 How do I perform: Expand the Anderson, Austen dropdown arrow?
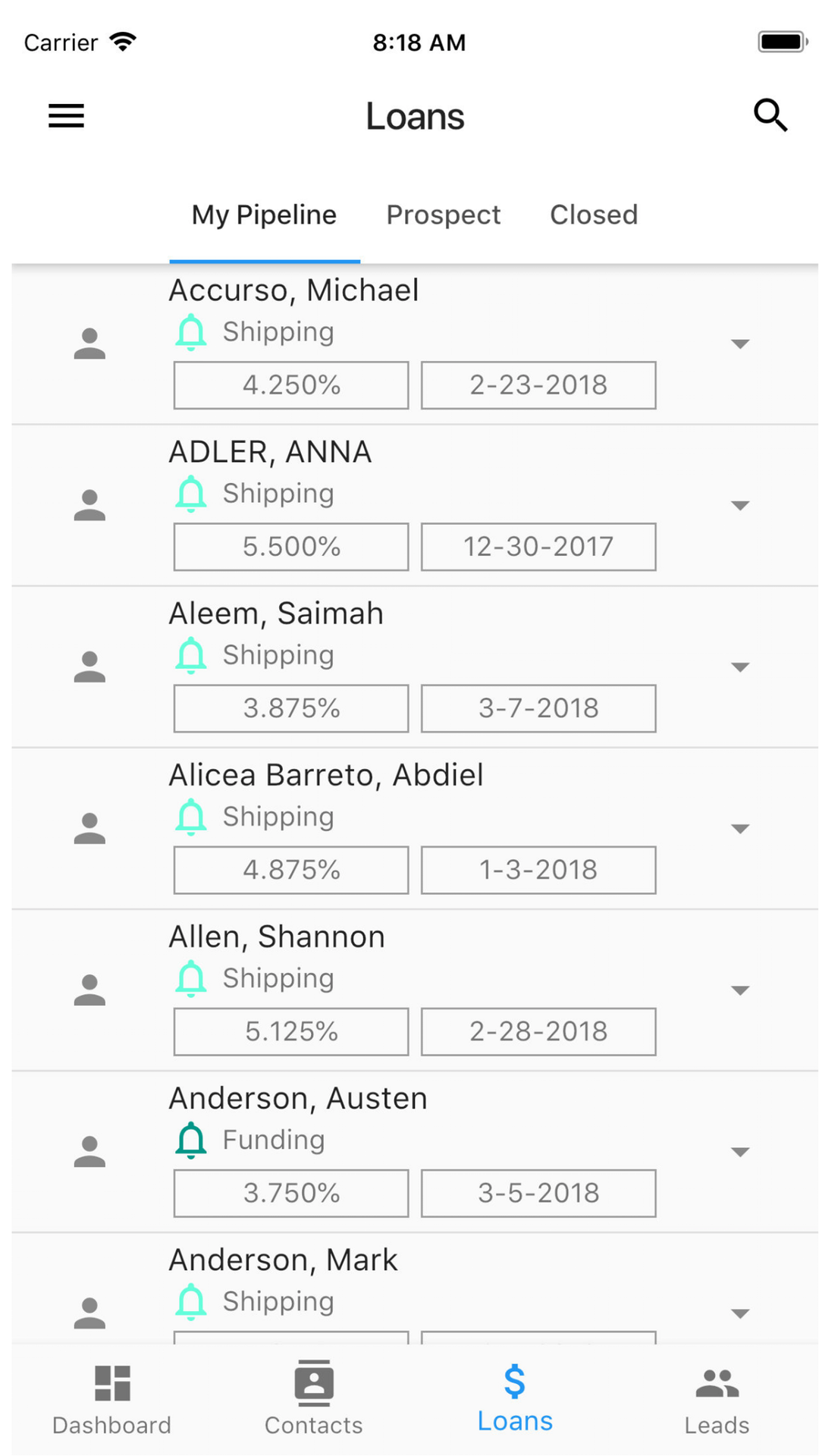[740, 1151]
